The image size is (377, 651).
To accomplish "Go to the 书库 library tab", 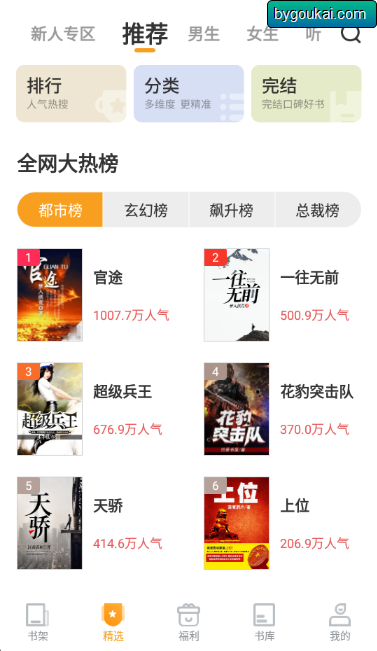I will pos(264,622).
